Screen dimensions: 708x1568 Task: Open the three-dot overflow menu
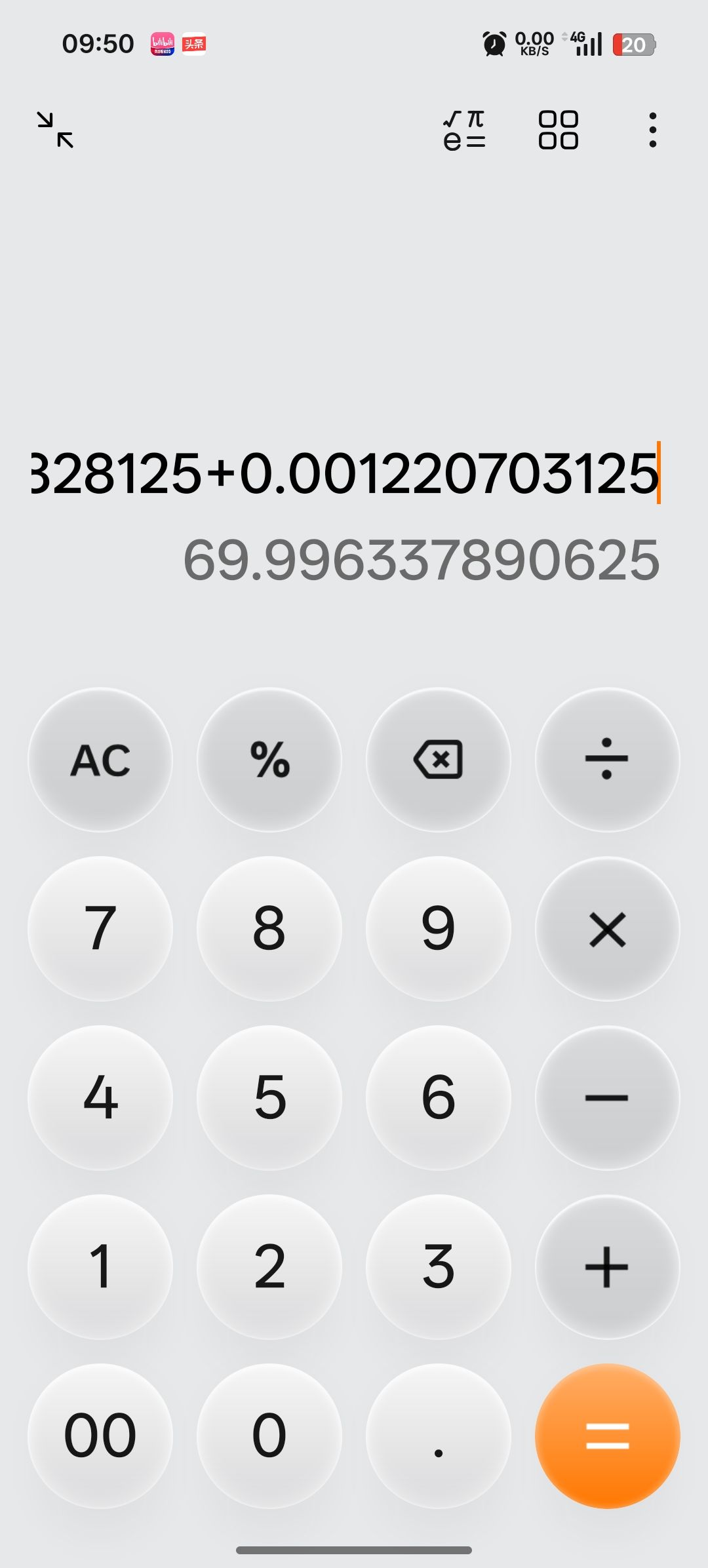652,130
